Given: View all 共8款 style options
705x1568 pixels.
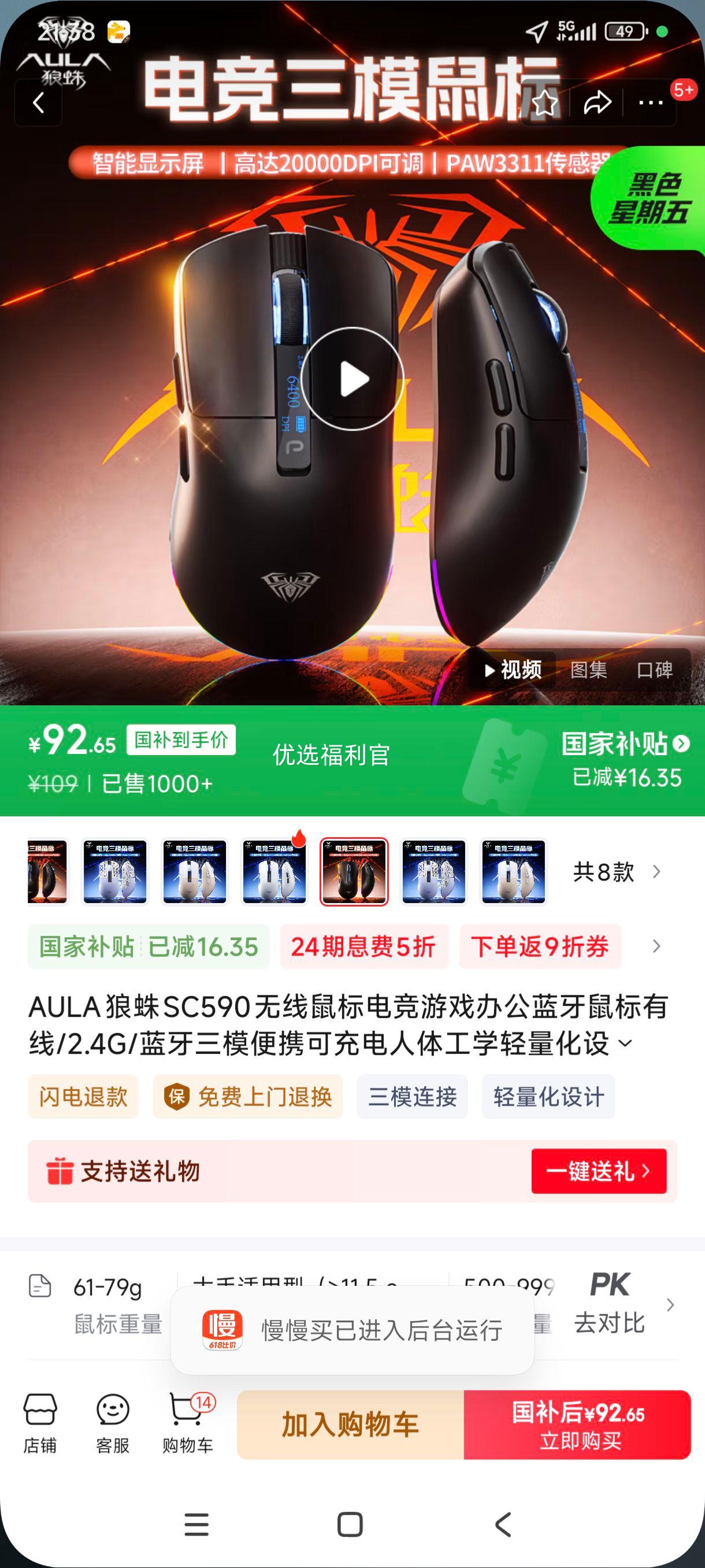Looking at the screenshot, I should (x=615, y=872).
